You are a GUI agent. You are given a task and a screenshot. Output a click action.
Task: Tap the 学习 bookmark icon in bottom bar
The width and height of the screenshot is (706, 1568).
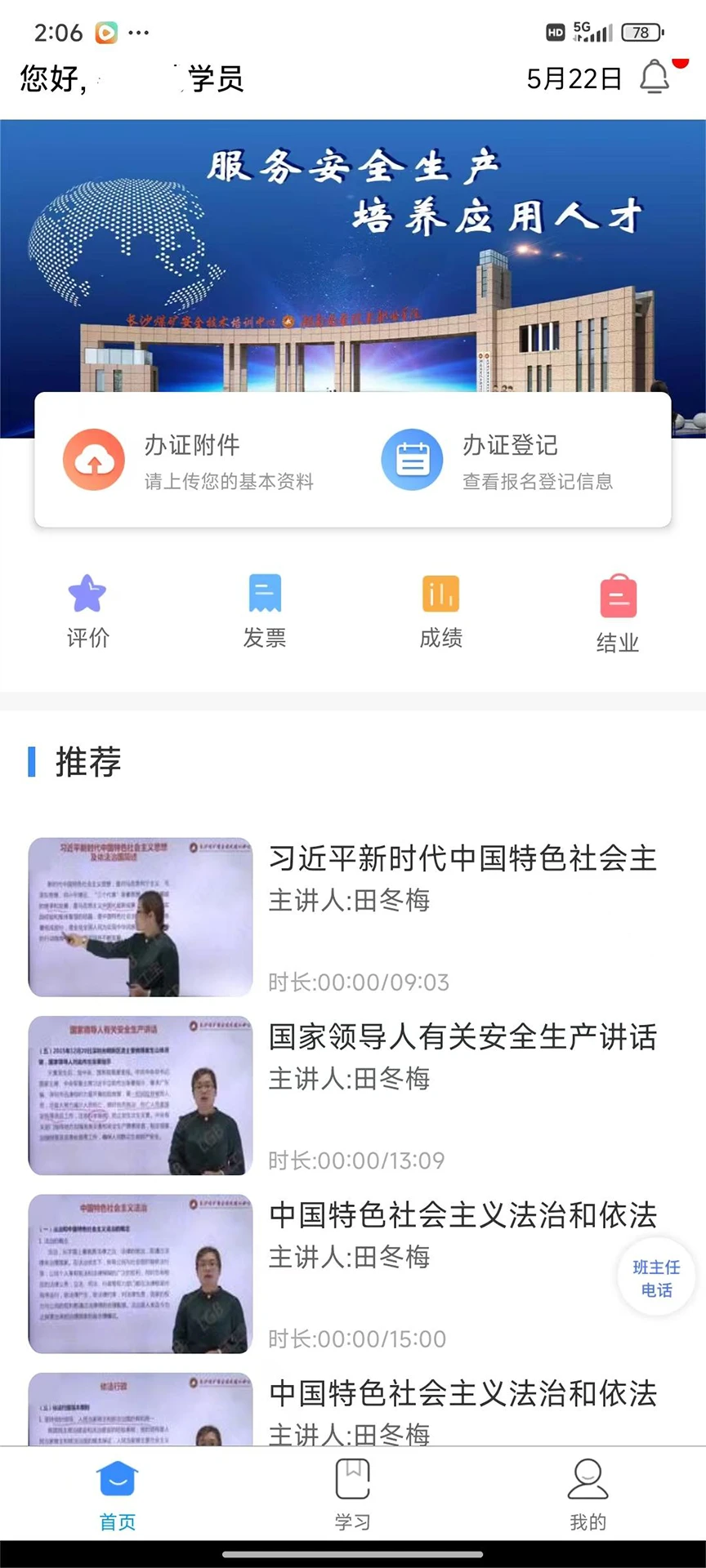click(x=351, y=1478)
